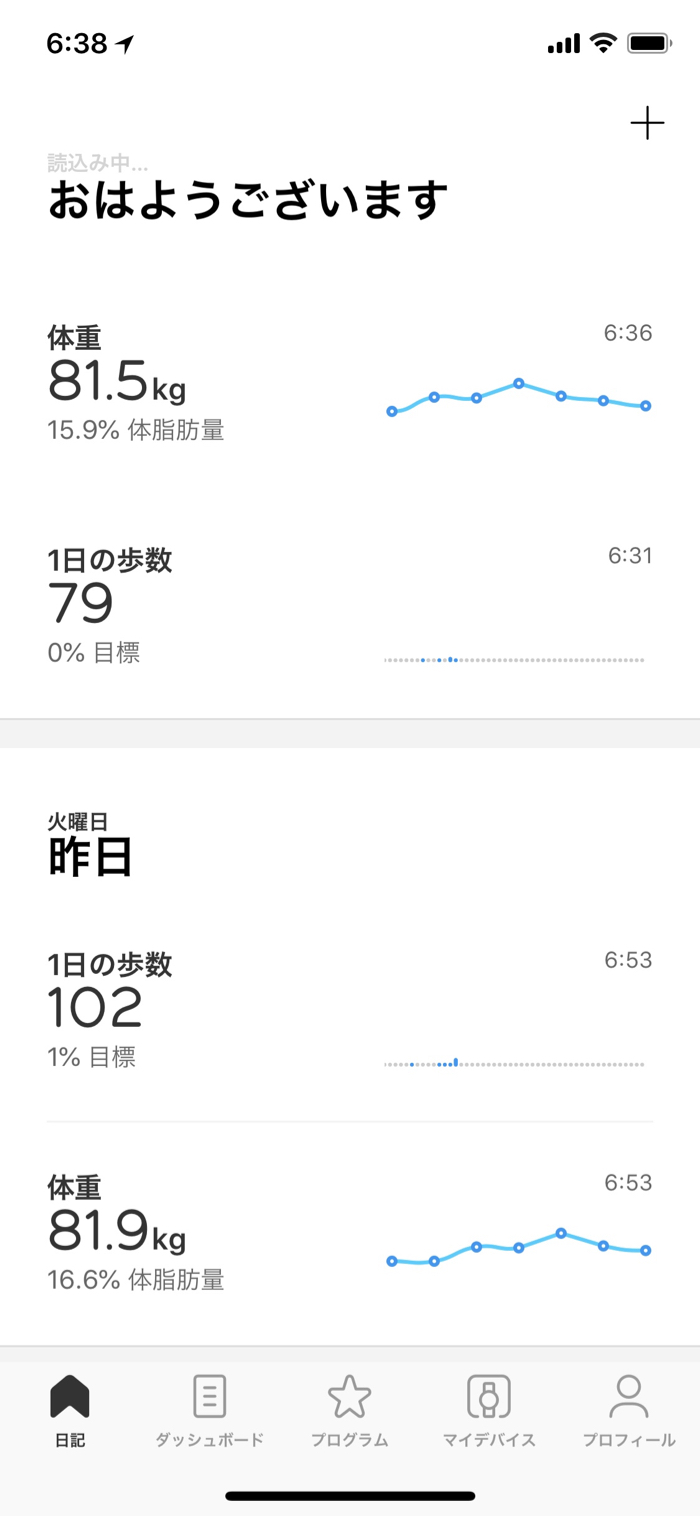The width and height of the screenshot is (700, 1516).
Task: Open today's step count showing 79
Action: coord(350,607)
